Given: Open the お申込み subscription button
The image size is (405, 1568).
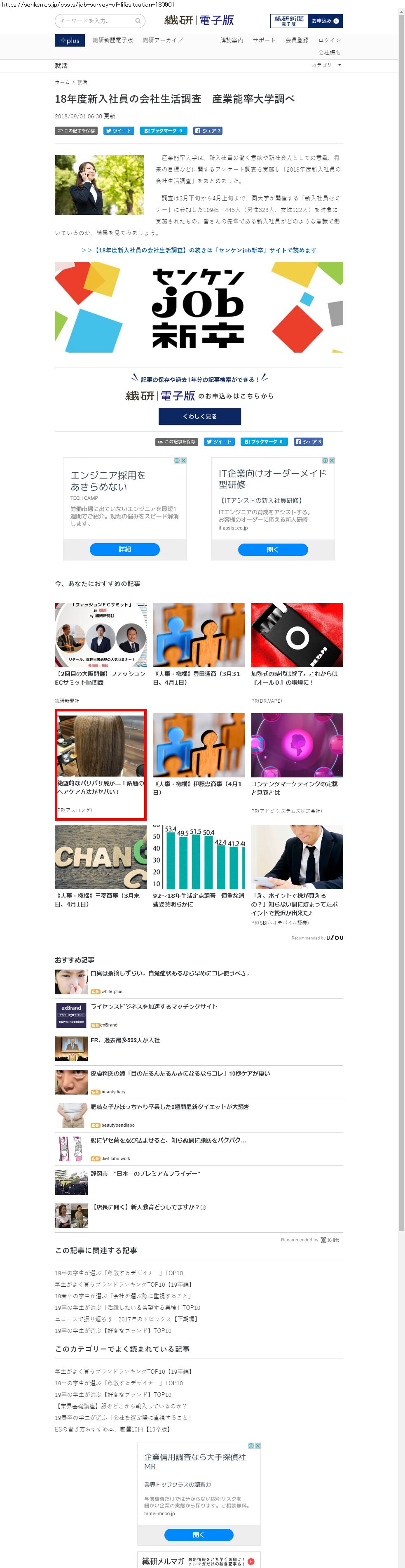Looking at the screenshot, I should (325, 21).
